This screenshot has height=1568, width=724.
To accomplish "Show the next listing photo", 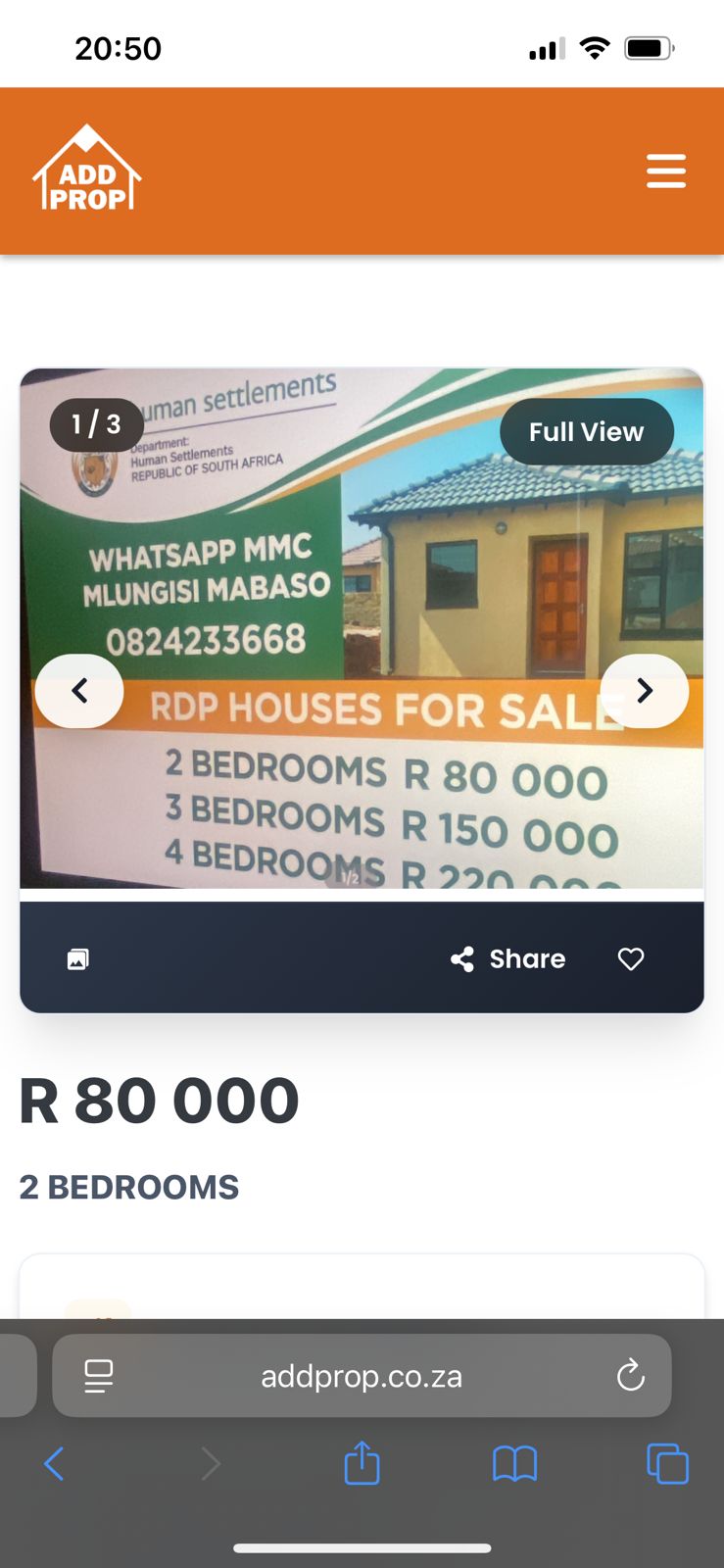I will 644,691.
